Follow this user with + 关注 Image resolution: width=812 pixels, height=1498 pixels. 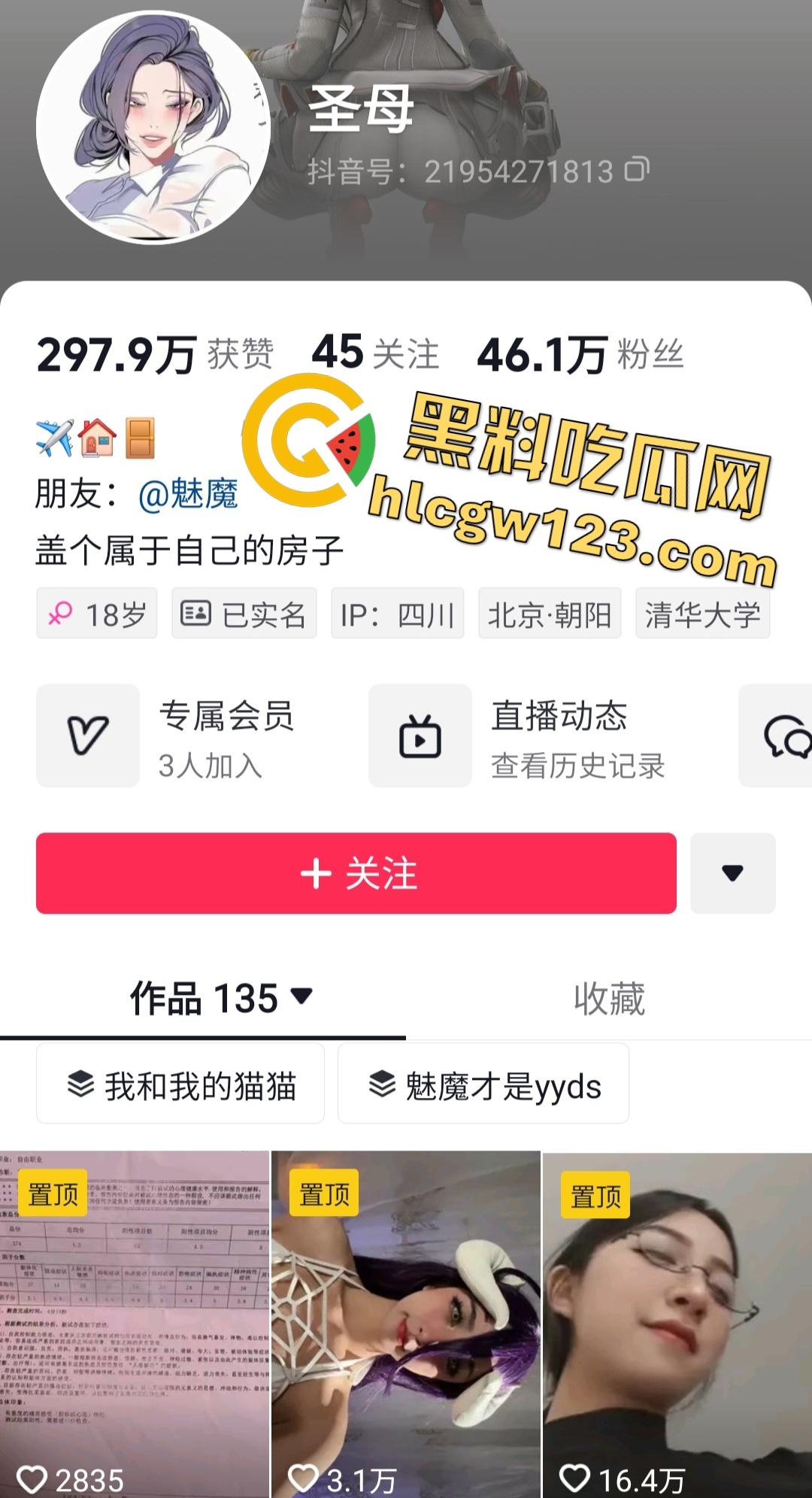[356, 873]
